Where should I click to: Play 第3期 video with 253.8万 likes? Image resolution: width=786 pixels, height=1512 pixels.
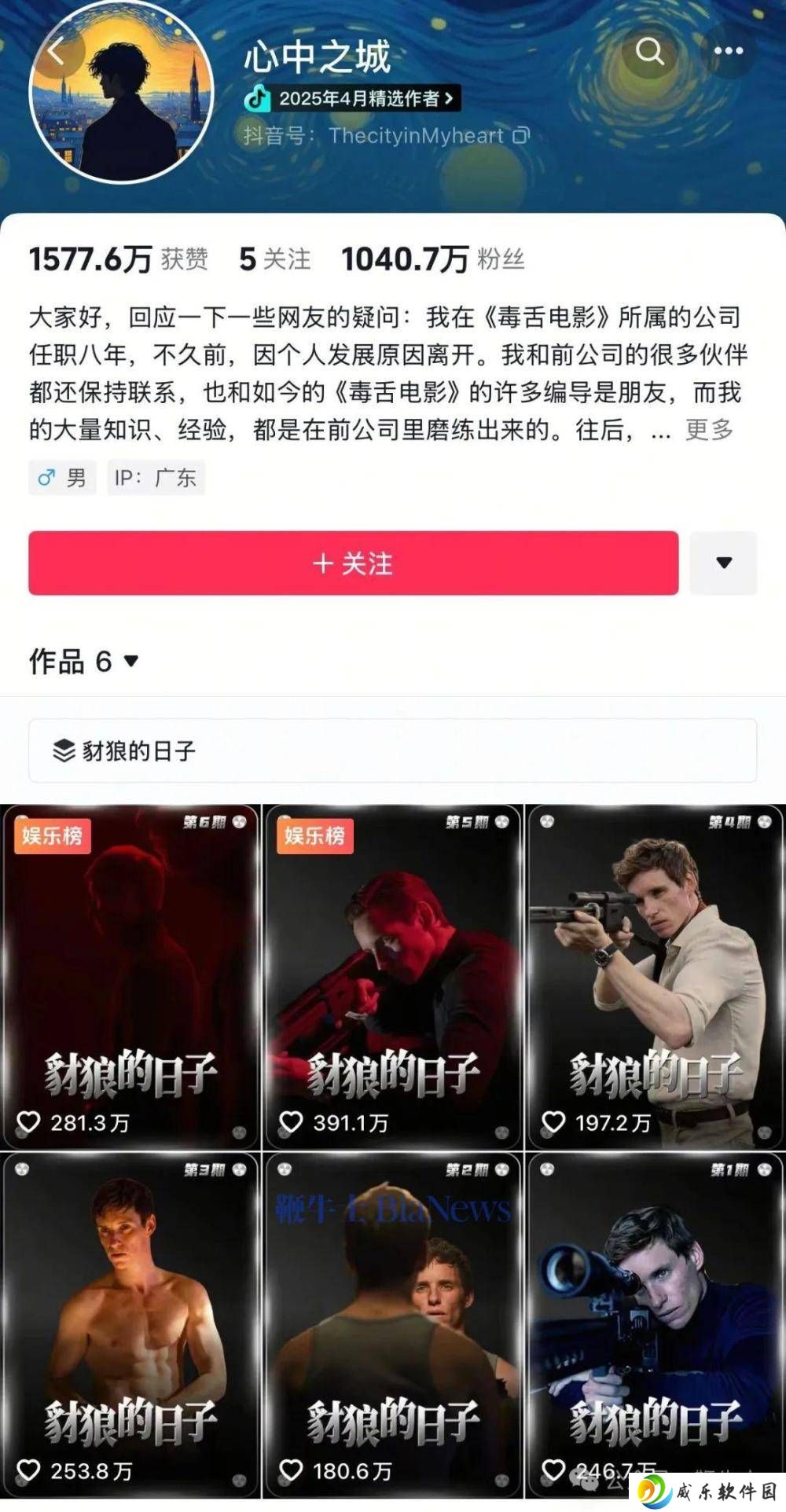[x=130, y=1324]
